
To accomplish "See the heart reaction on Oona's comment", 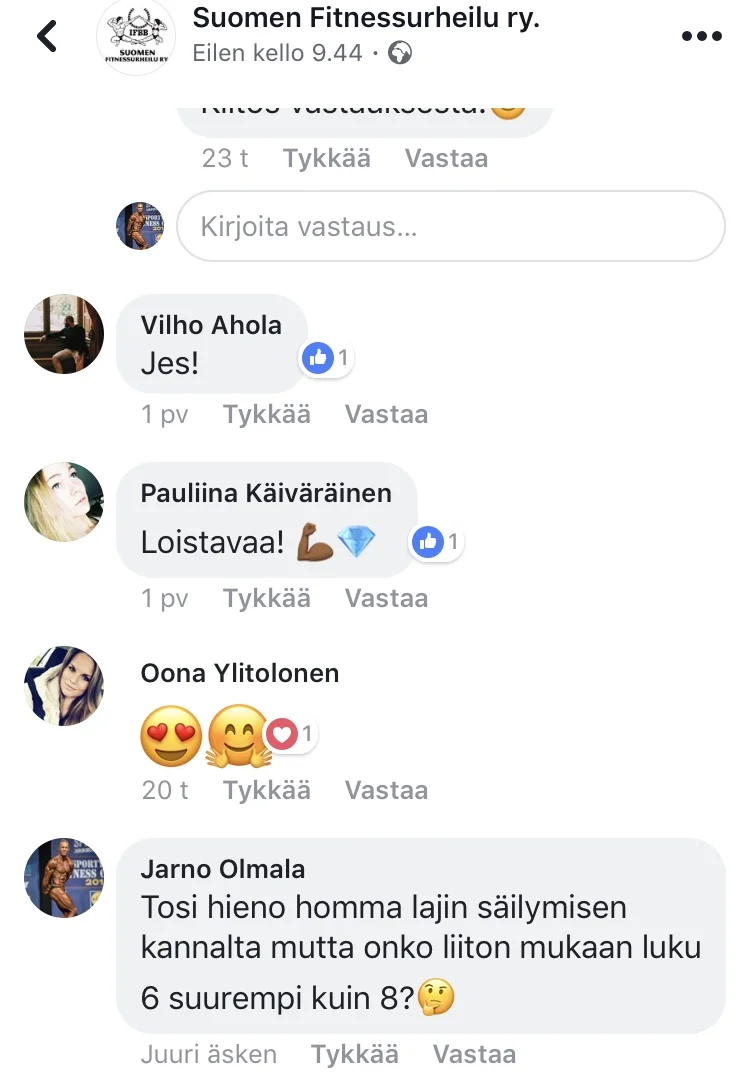I will coord(291,736).
